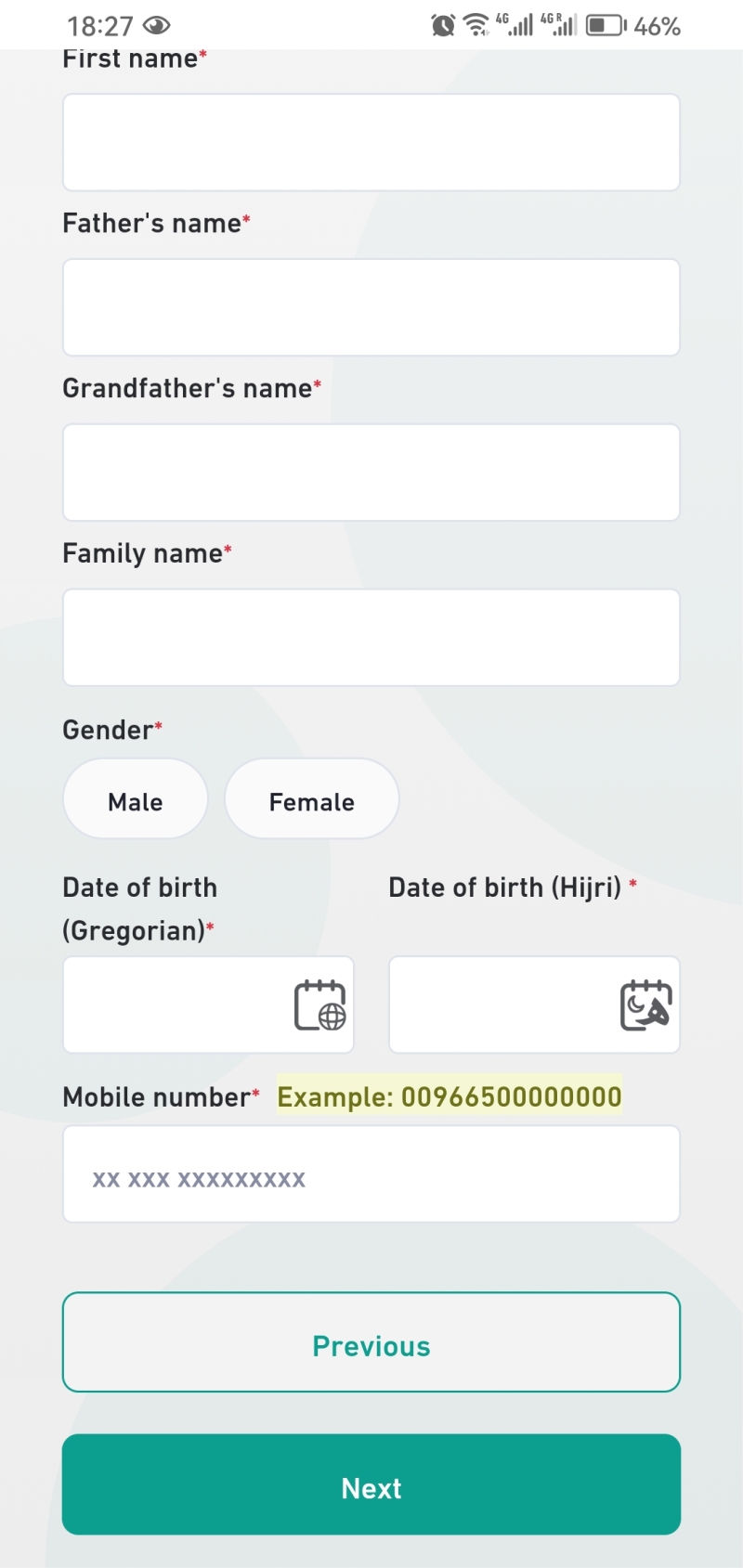This screenshot has height=1568, width=743.
Task: Continue with the Next button
Action: pos(371,1484)
